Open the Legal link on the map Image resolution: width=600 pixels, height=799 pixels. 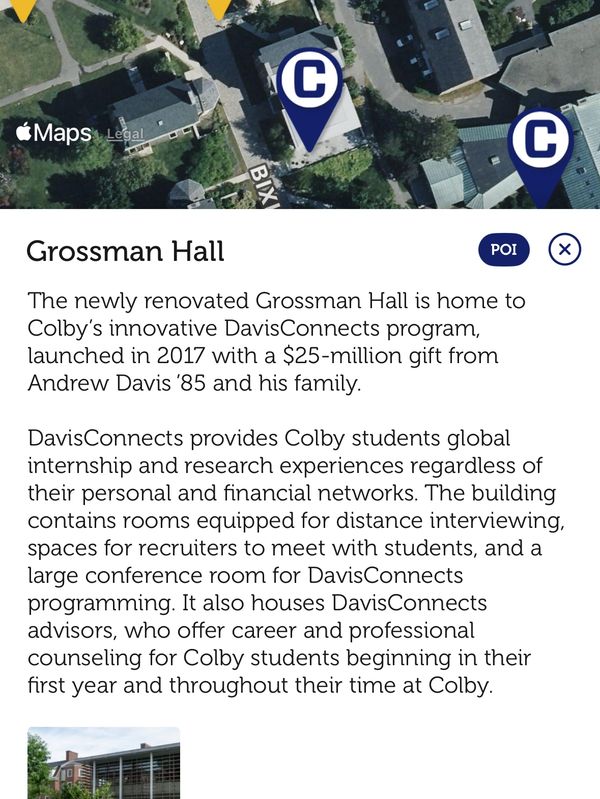click(x=125, y=134)
